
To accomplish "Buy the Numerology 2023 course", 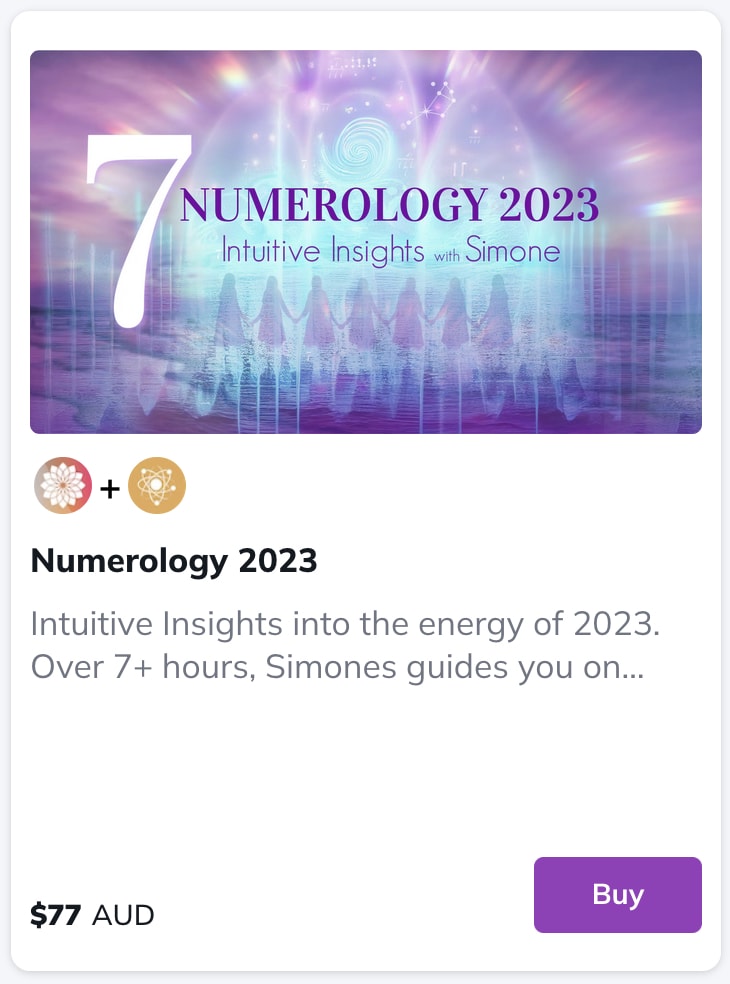I will [x=617, y=894].
